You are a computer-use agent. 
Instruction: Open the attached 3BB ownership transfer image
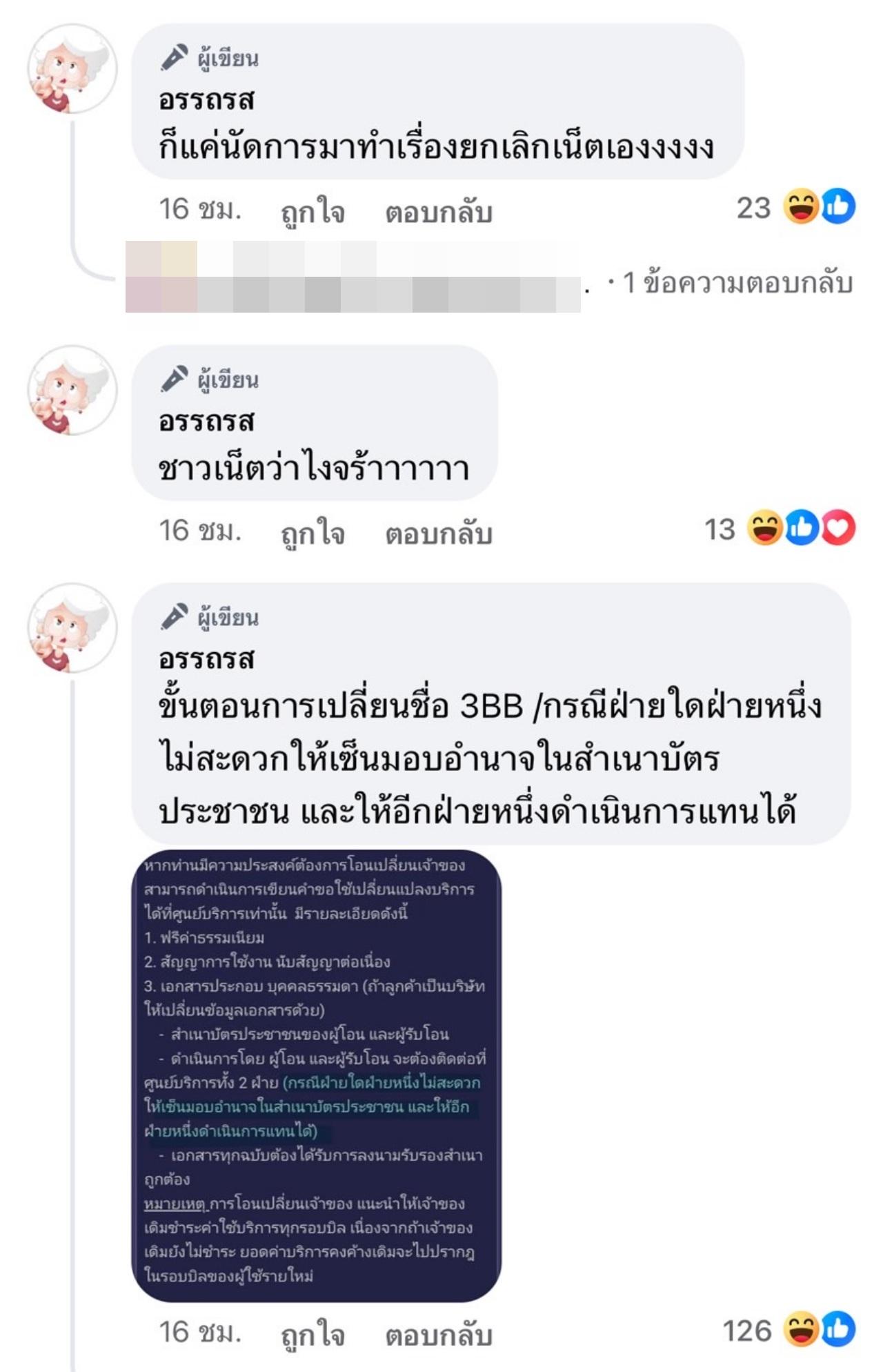316,1075
